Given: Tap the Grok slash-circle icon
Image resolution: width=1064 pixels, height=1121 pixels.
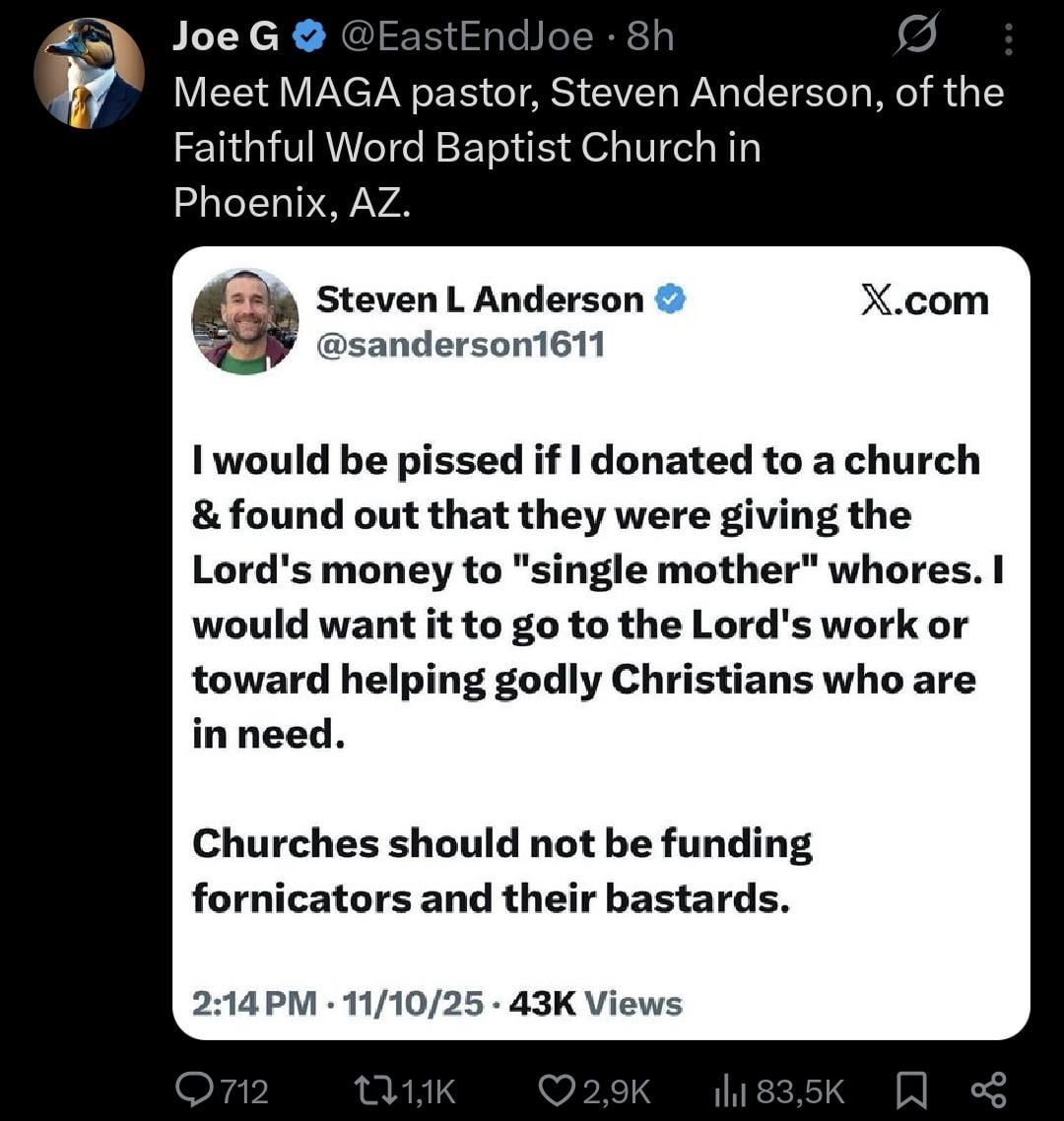Looking at the screenshot, I should click(x=914, y=37).
